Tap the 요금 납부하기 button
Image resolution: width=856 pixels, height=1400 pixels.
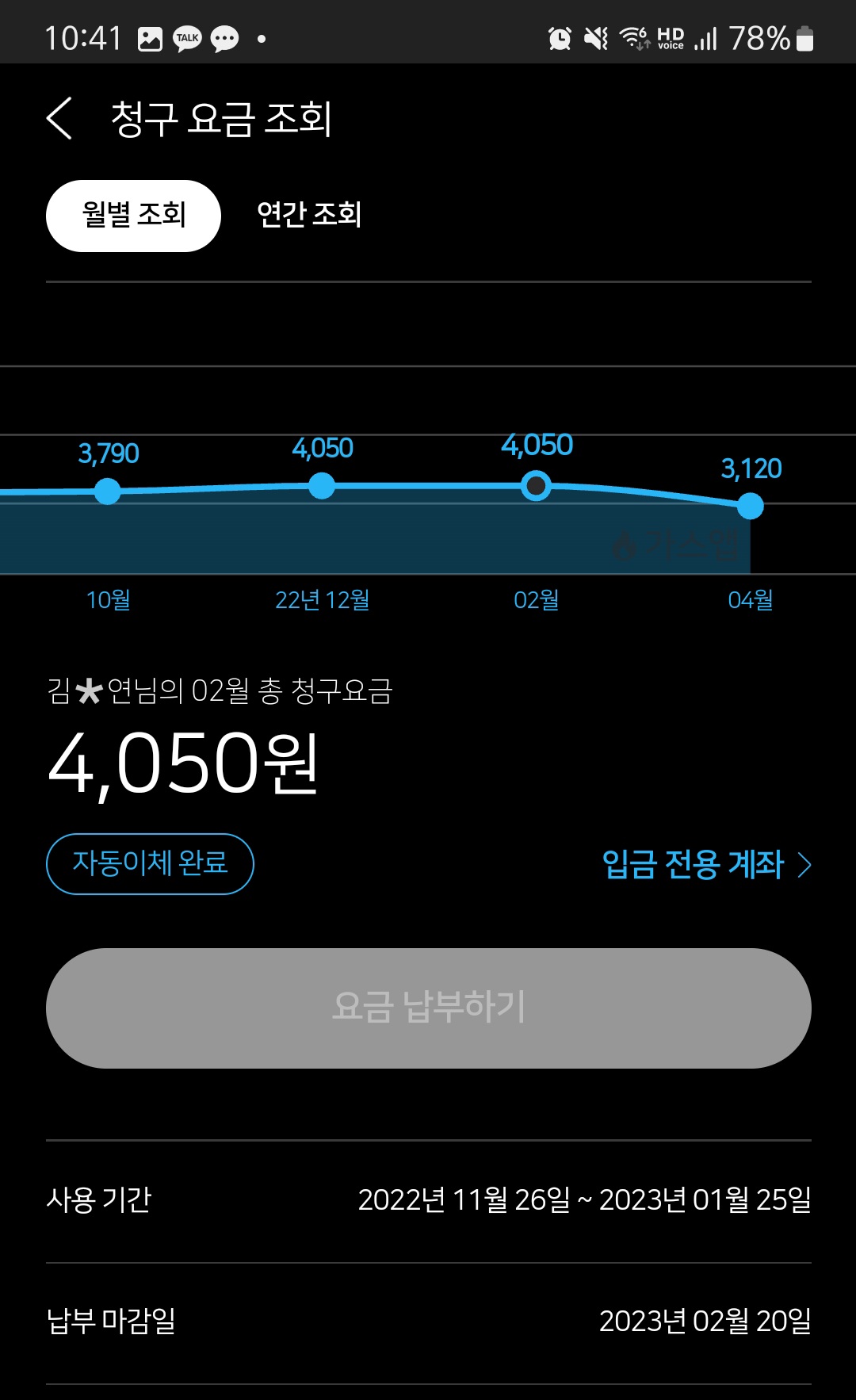[x=428, y=1008]
